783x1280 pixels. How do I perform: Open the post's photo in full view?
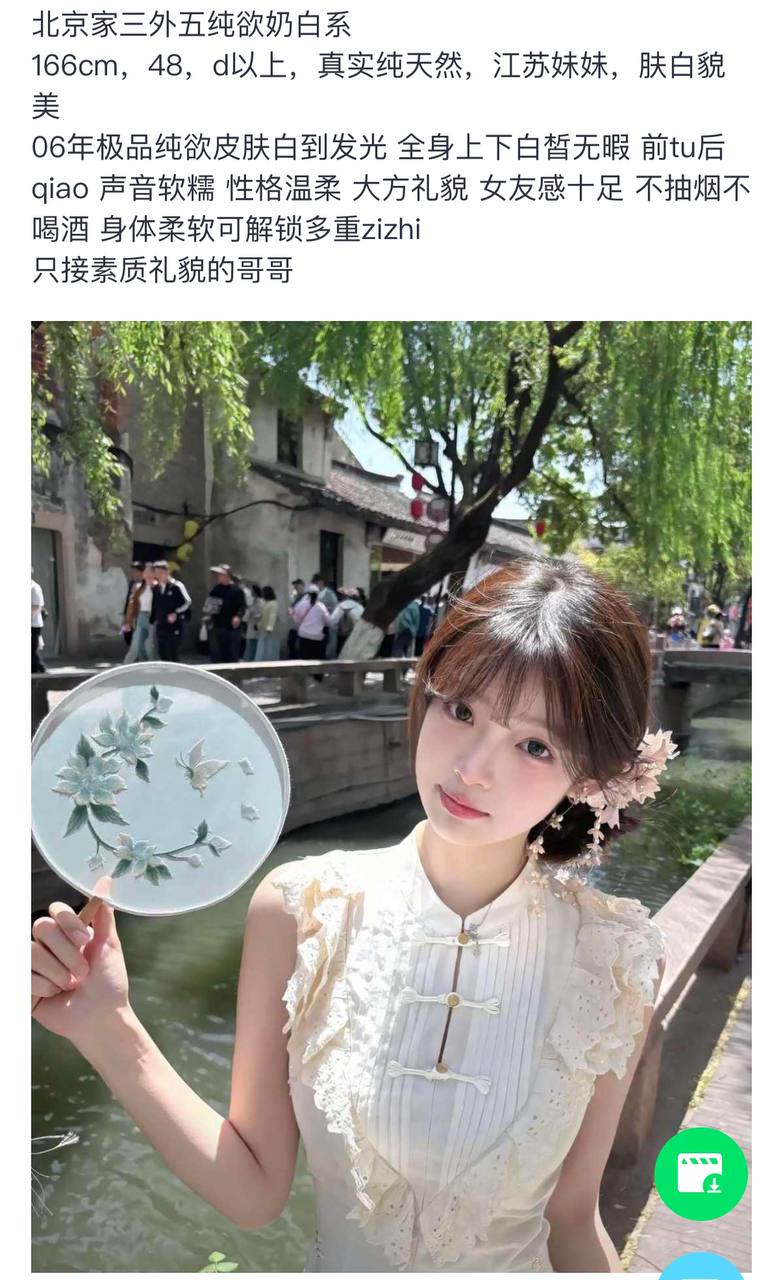[391, 700]
